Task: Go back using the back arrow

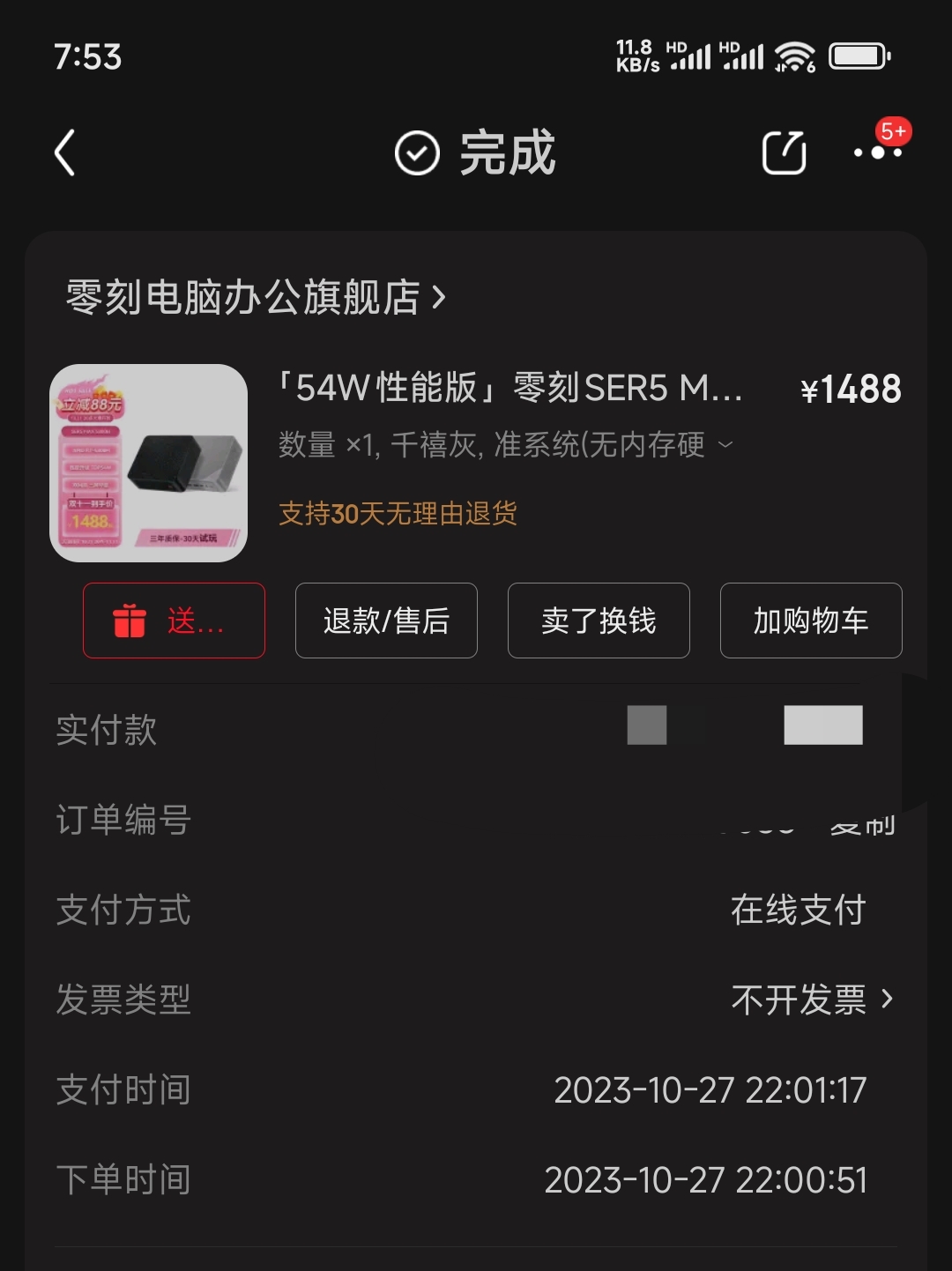Action: [x=65, y=153]
